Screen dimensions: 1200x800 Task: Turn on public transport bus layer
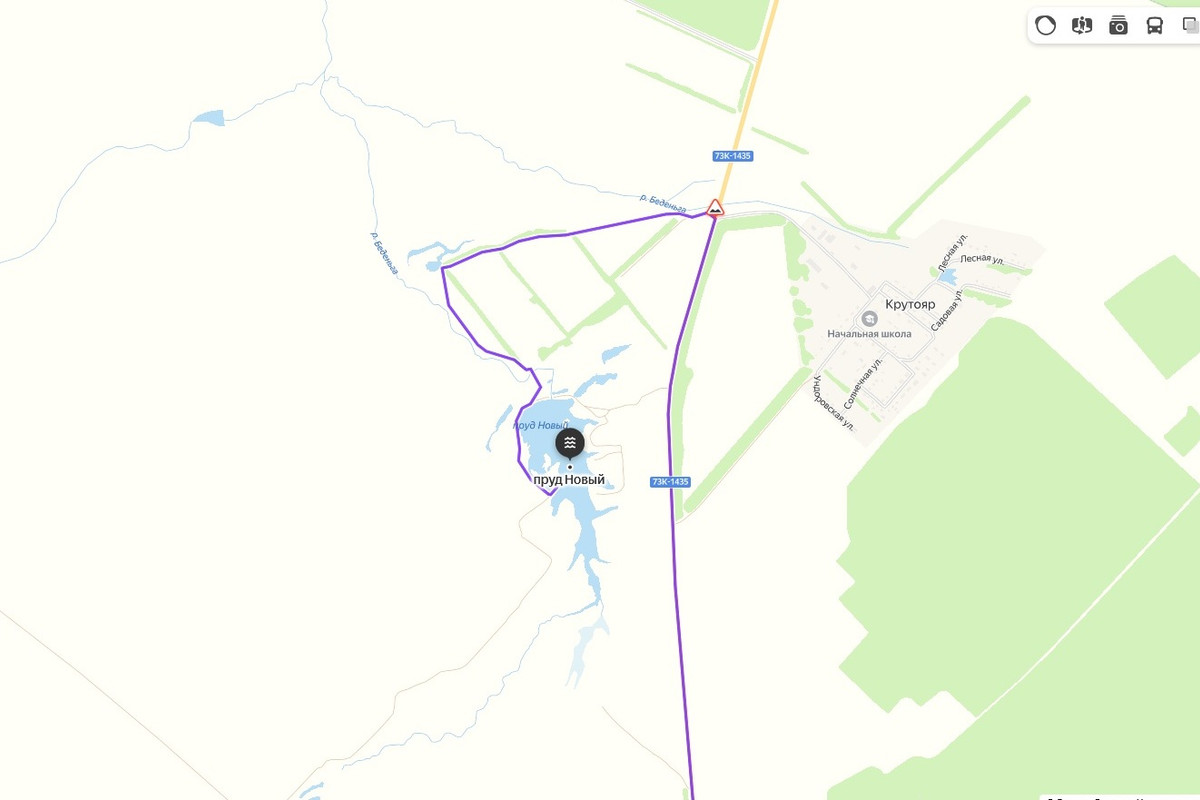(1154, 26)
